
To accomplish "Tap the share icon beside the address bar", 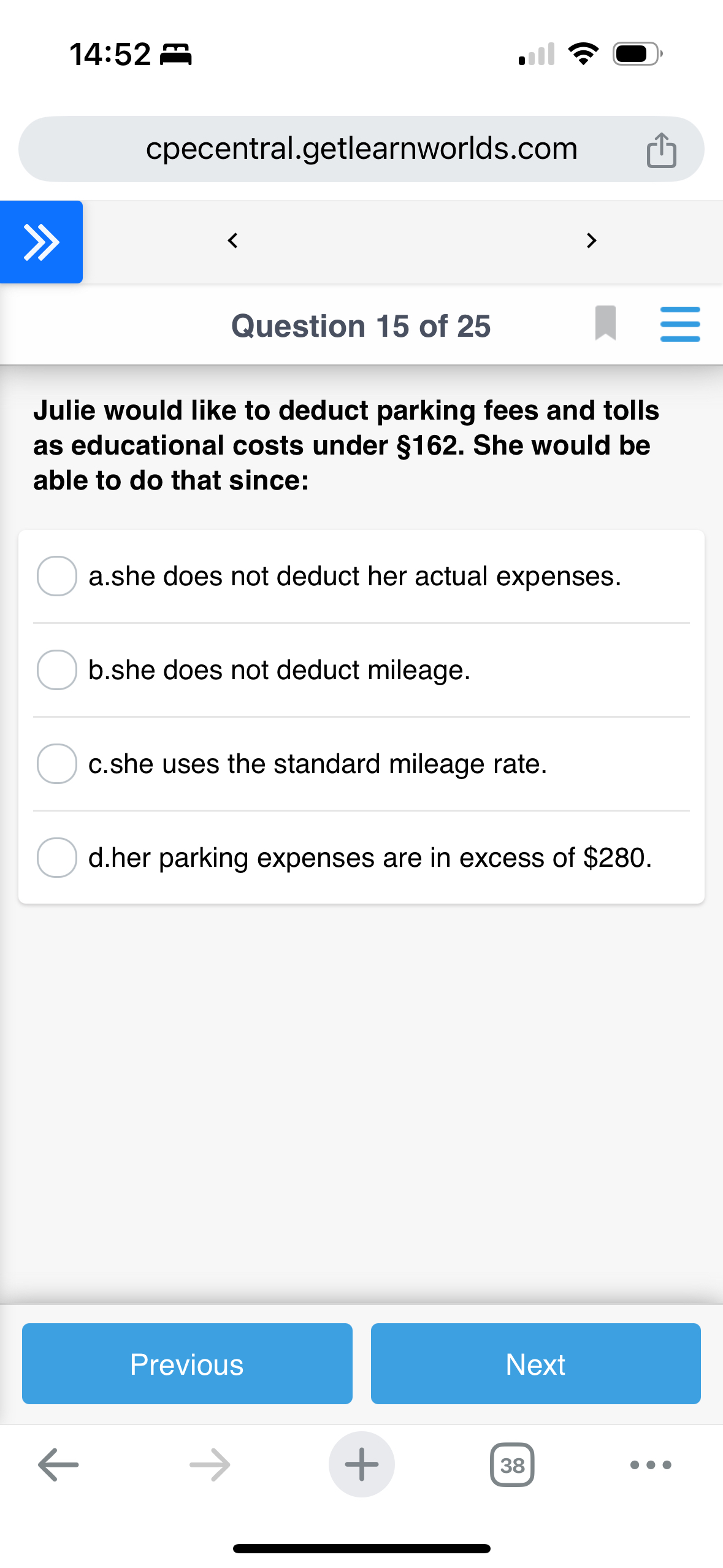I will coord(661,148).
